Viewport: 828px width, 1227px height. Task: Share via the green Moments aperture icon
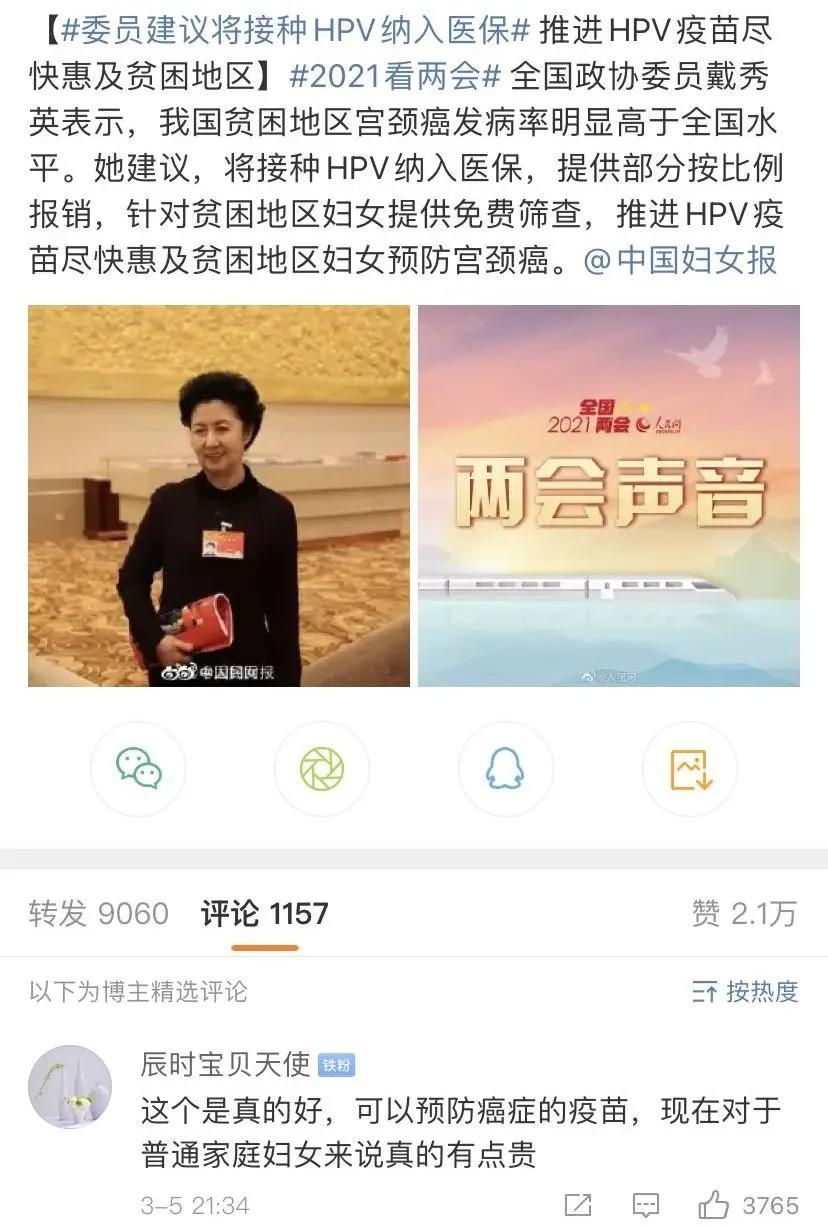click(320, 769)
